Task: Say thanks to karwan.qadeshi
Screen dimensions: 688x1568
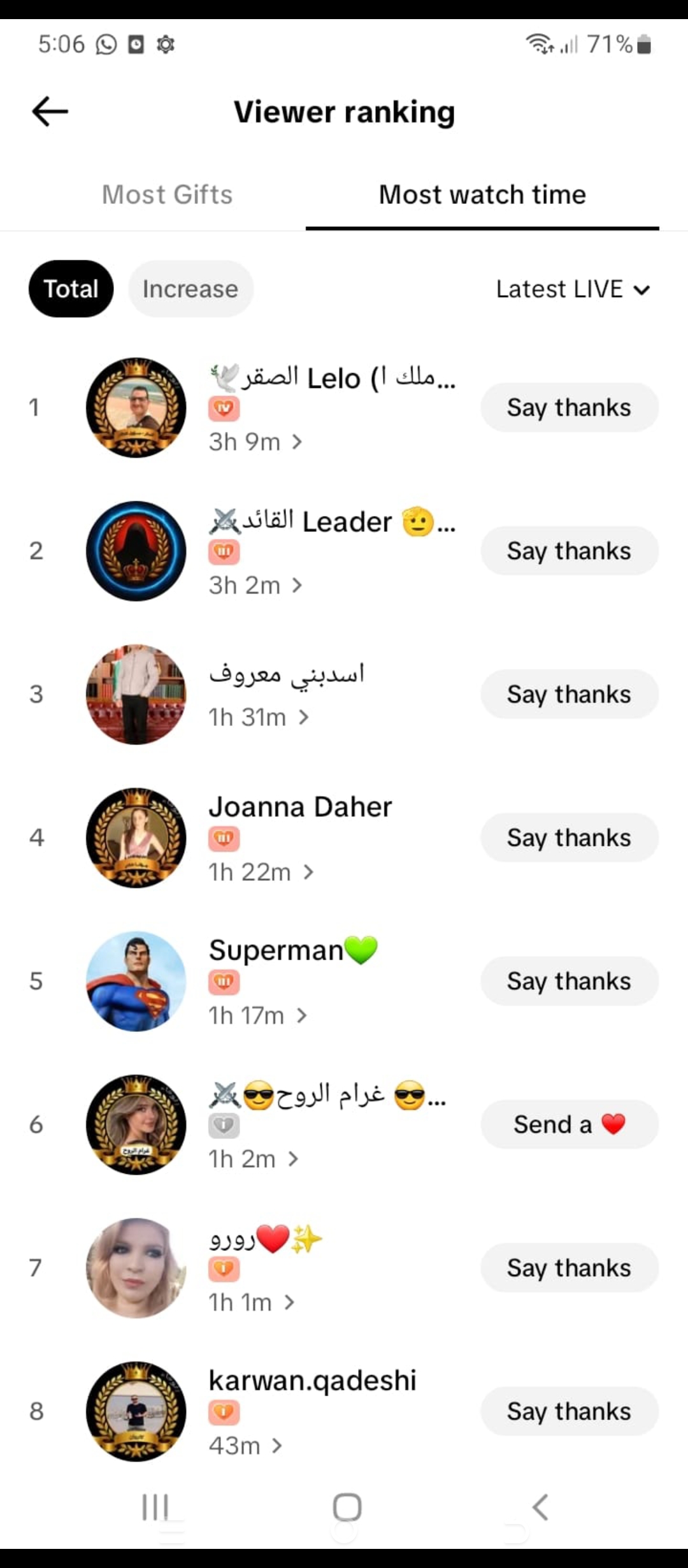Action: [x=569, y=1411]
